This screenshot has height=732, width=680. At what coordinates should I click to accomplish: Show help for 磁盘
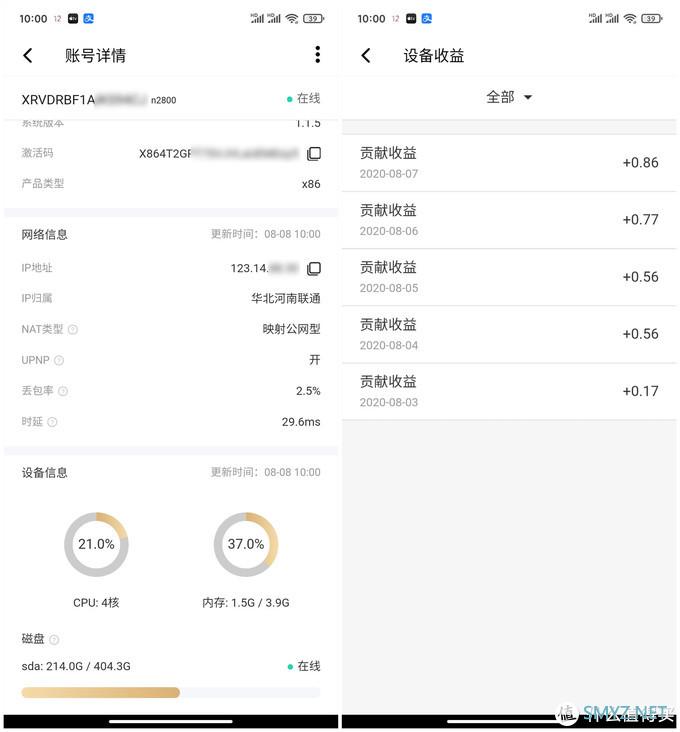point(54,640)
